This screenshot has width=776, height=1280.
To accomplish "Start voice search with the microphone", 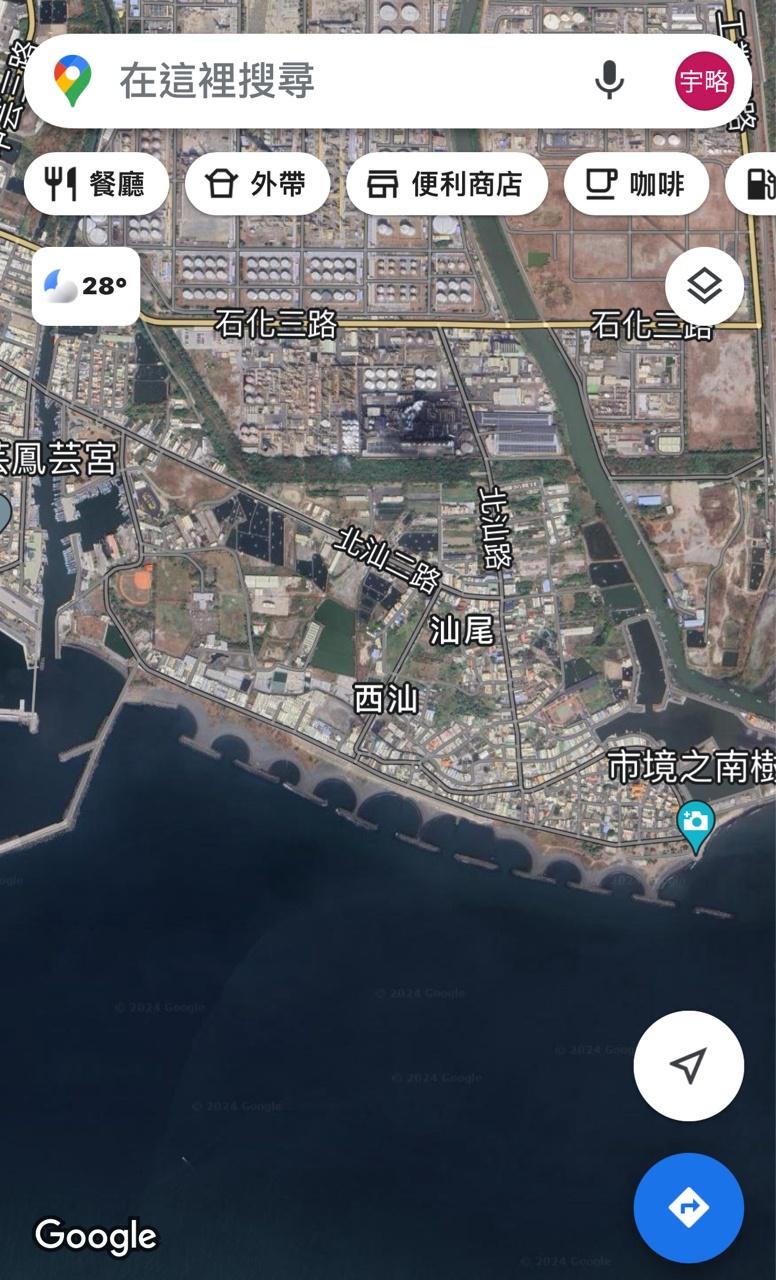I will [x=609, y=80].
